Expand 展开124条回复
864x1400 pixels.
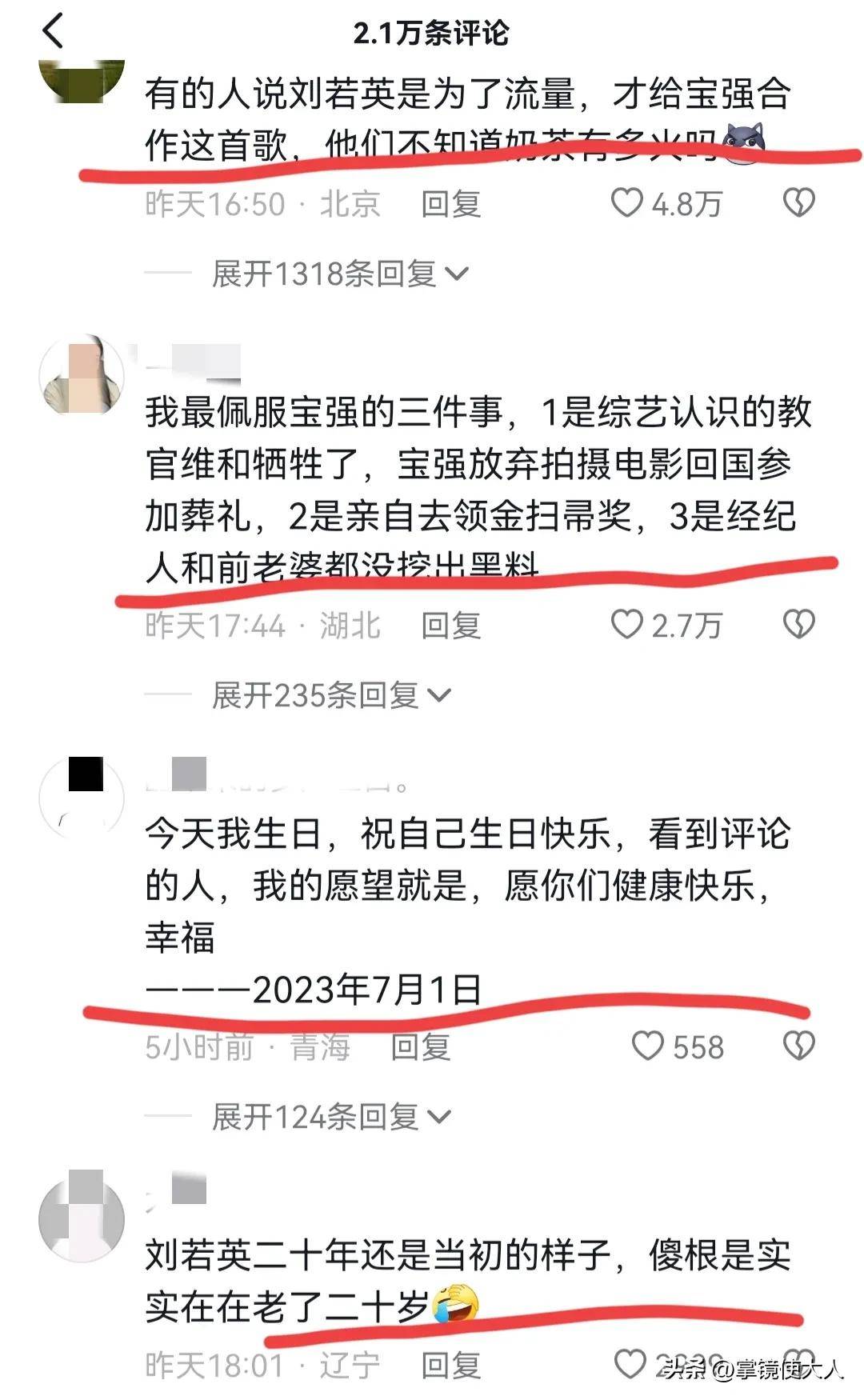[x=331, y=1117]
